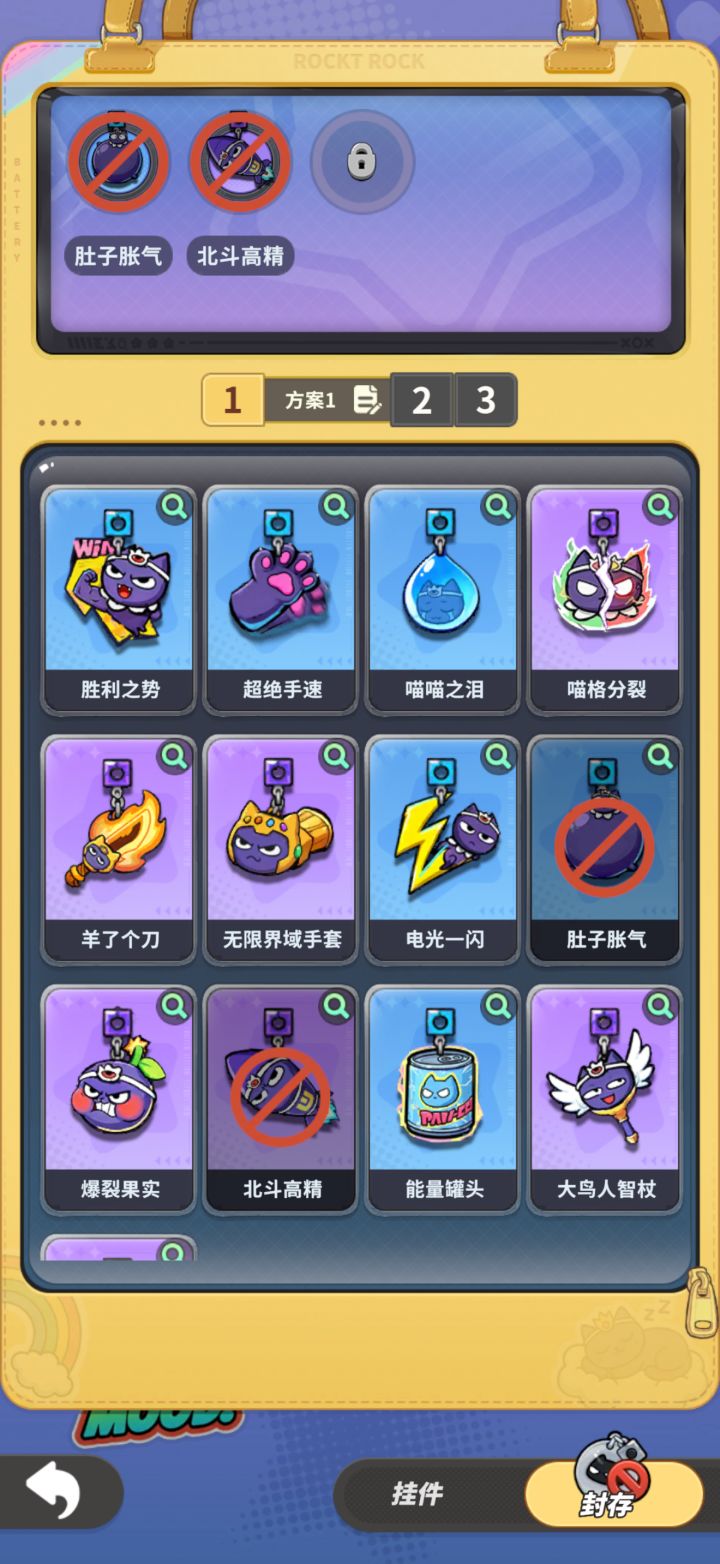Open the magnifier preview on 喵格分裂
The image size is (720, 1564).
pyautogui.click(x=660, y=506)
